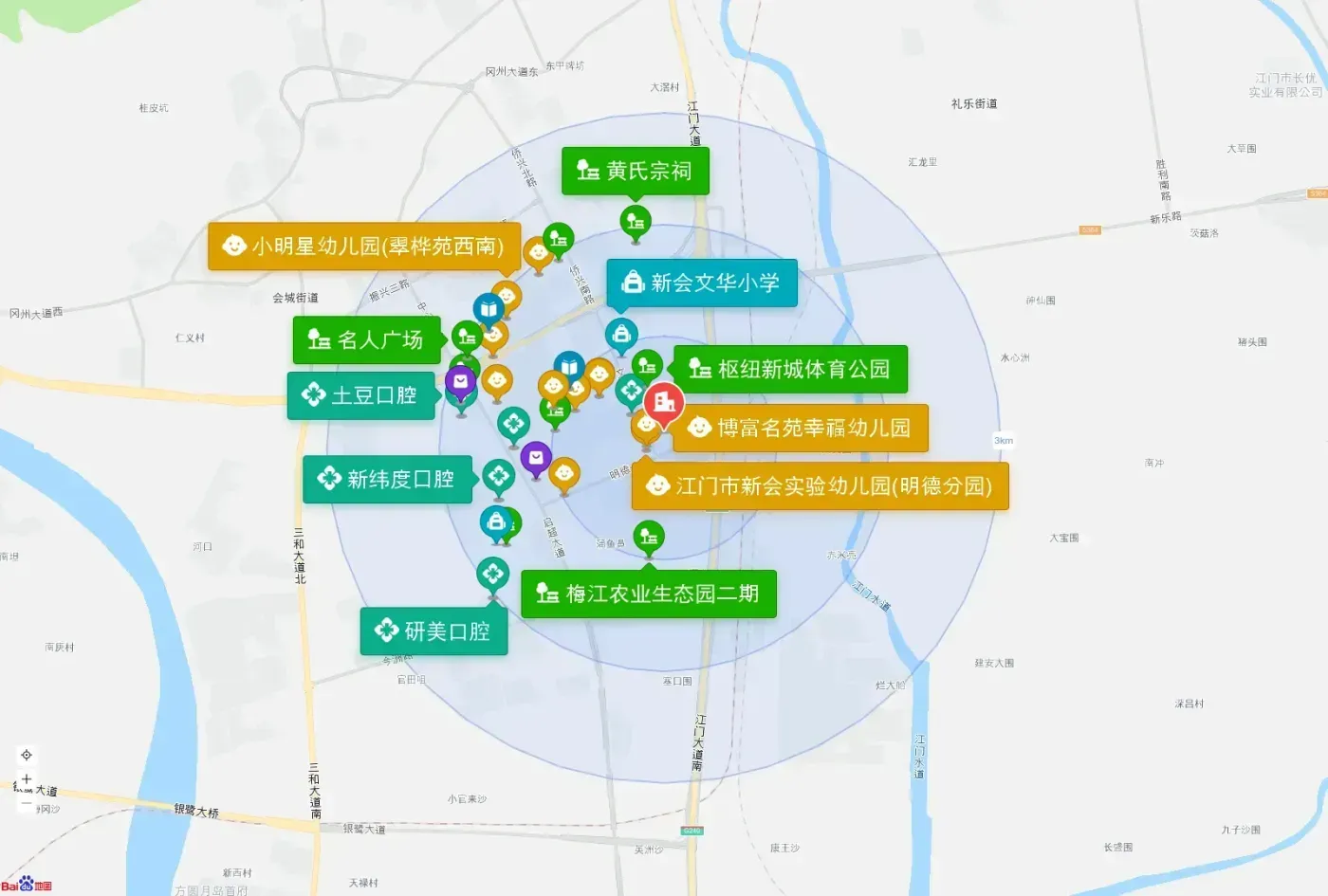Open 梅江农业生态园二期 label
The image size is (1328, 896).
[x=649, y=594]
